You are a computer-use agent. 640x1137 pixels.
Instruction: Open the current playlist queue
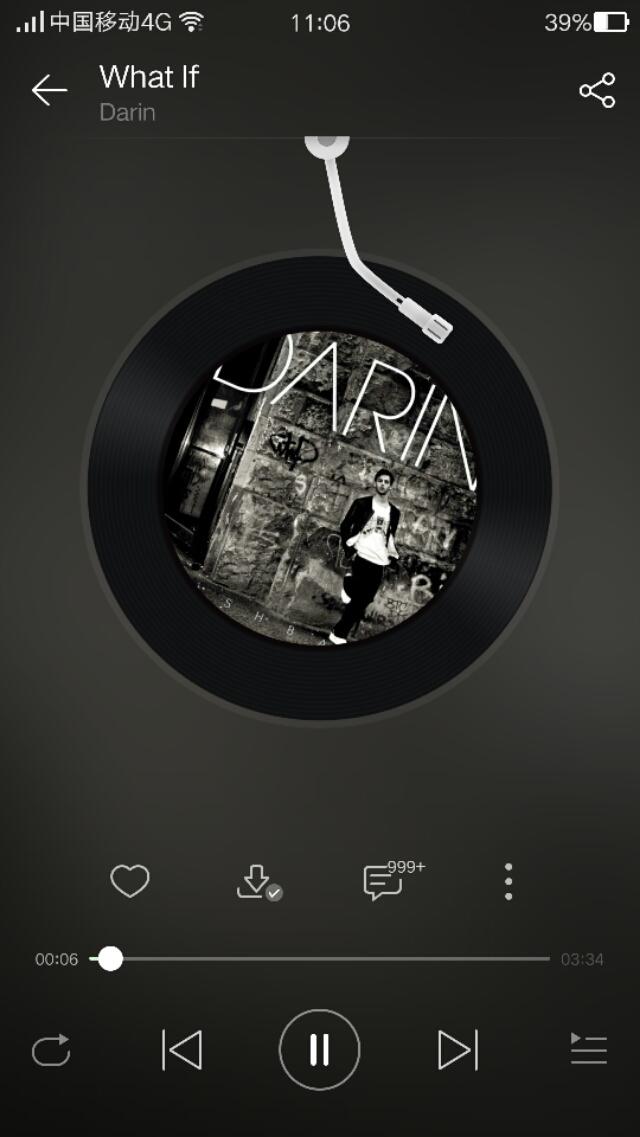[588, 1050]
